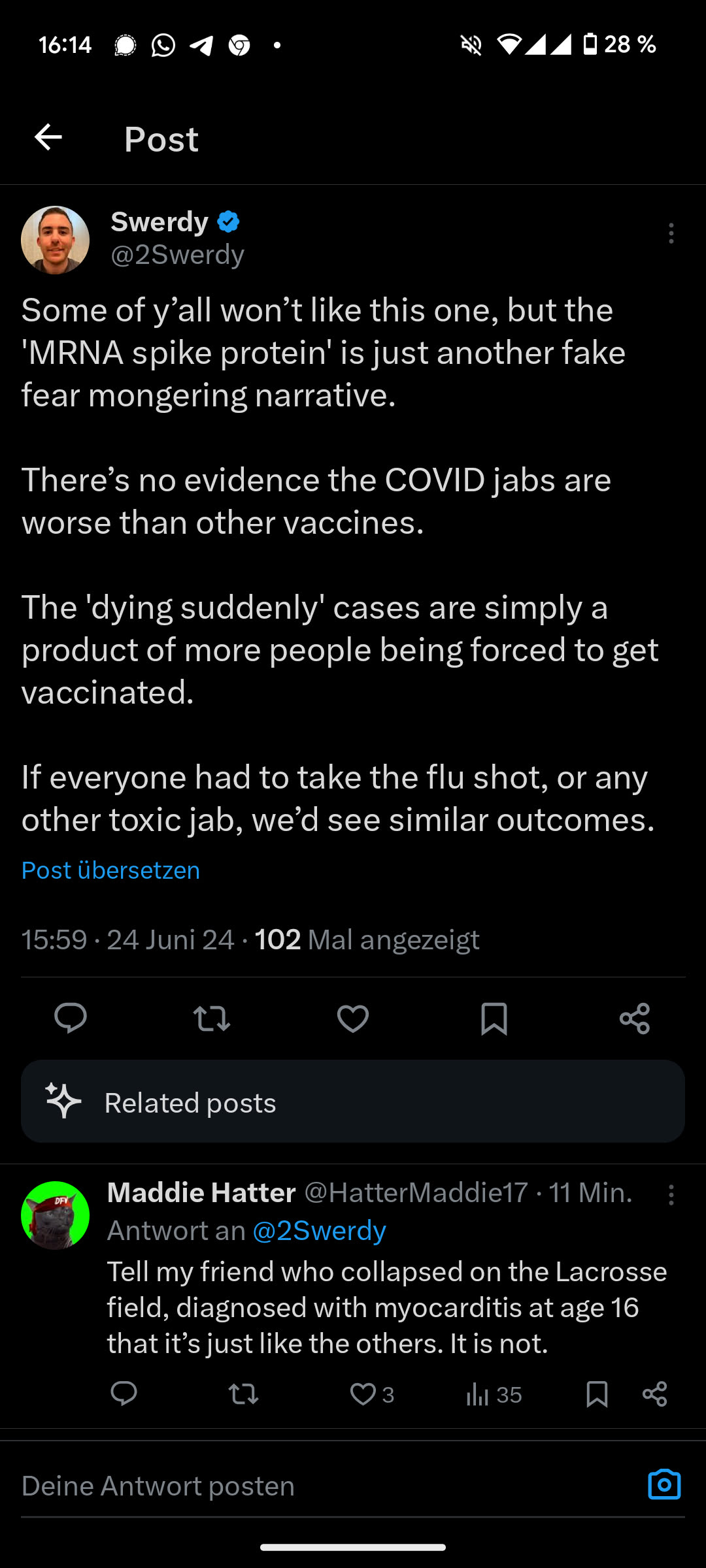Screen dimensions: 706x1568
Task: Share Swerdy's post
Action: (x=635, y=1018)
